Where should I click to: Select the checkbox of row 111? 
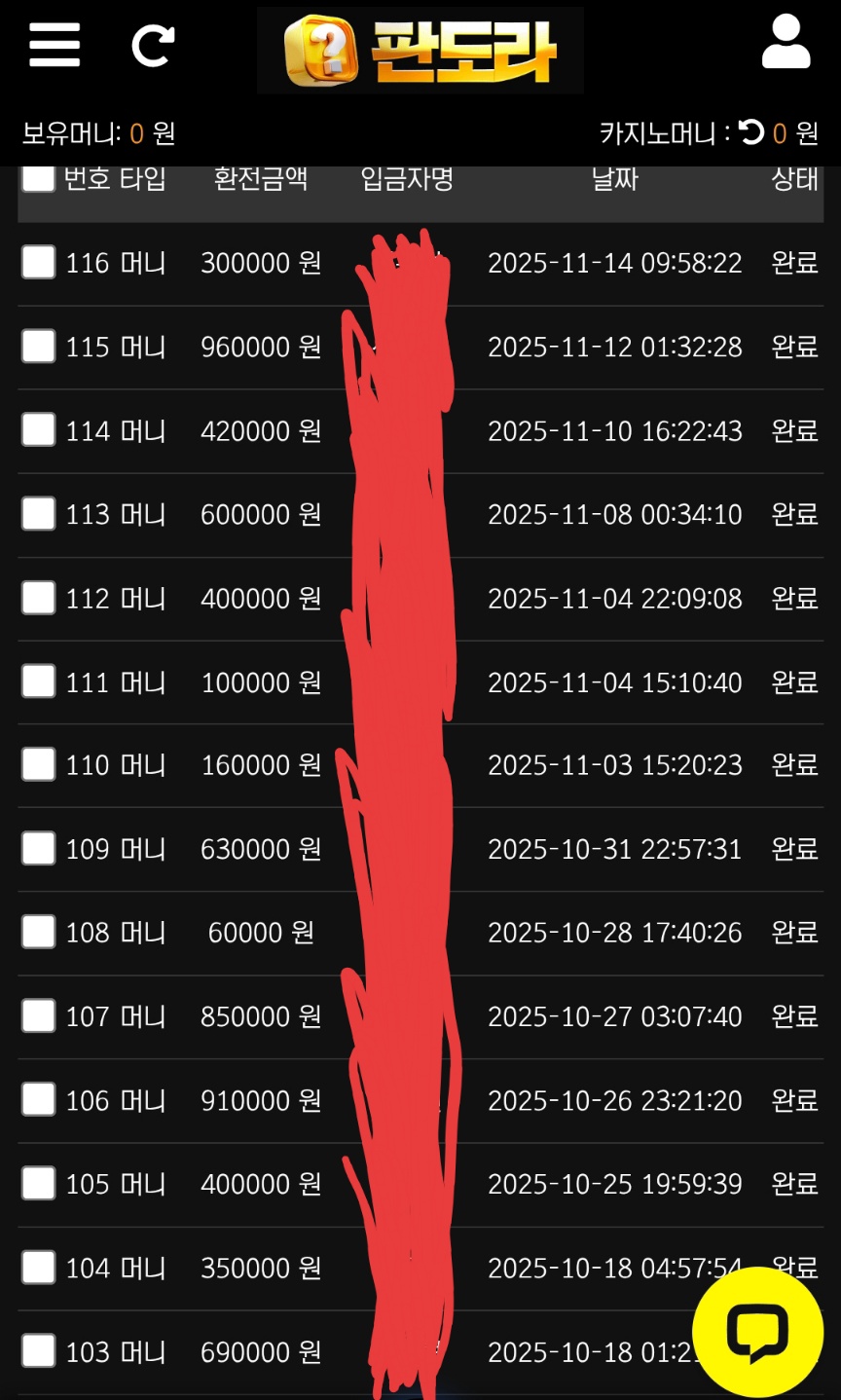[39, 682]
